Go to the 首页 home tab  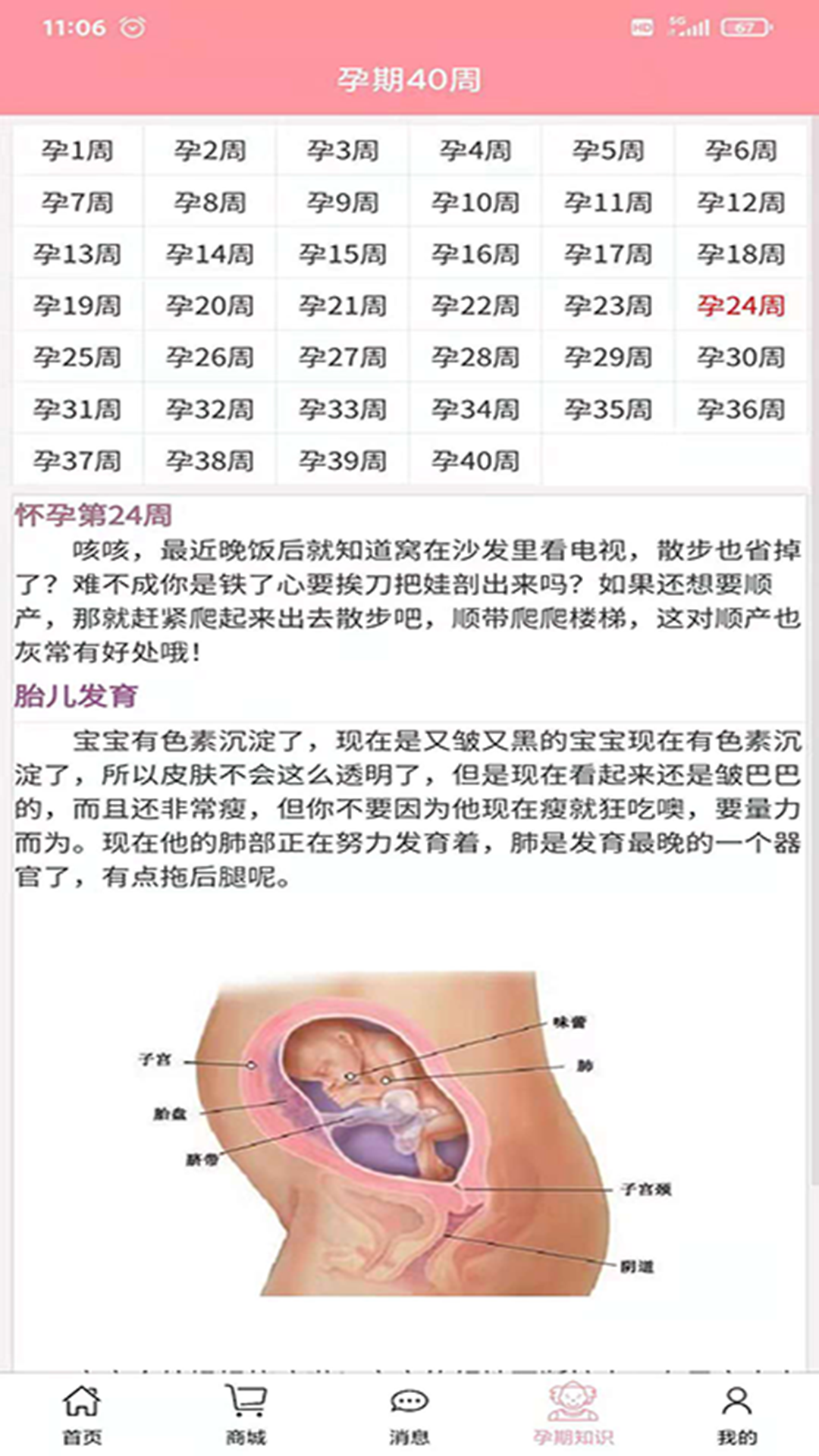(x=82, y=1415)
